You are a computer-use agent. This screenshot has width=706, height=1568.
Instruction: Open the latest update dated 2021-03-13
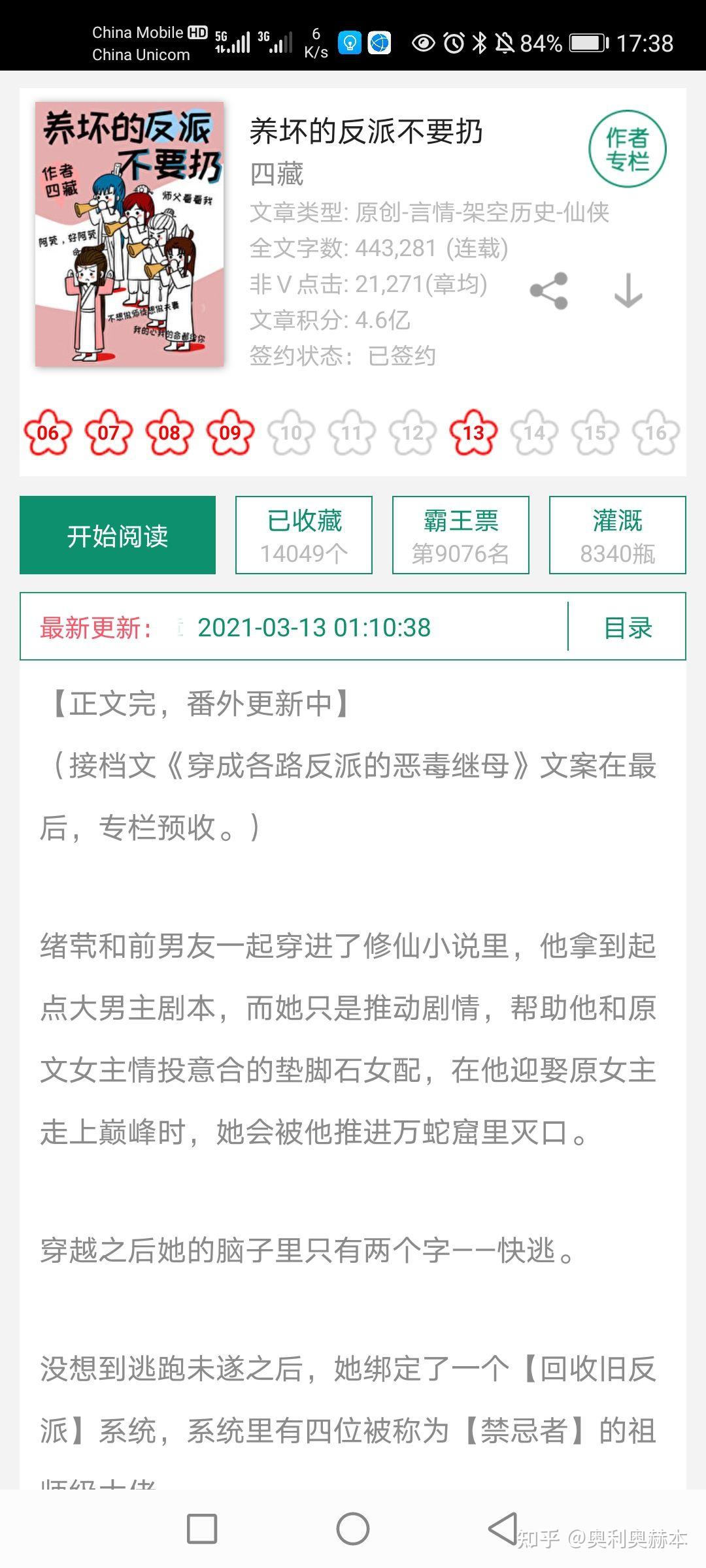point(314,627)
